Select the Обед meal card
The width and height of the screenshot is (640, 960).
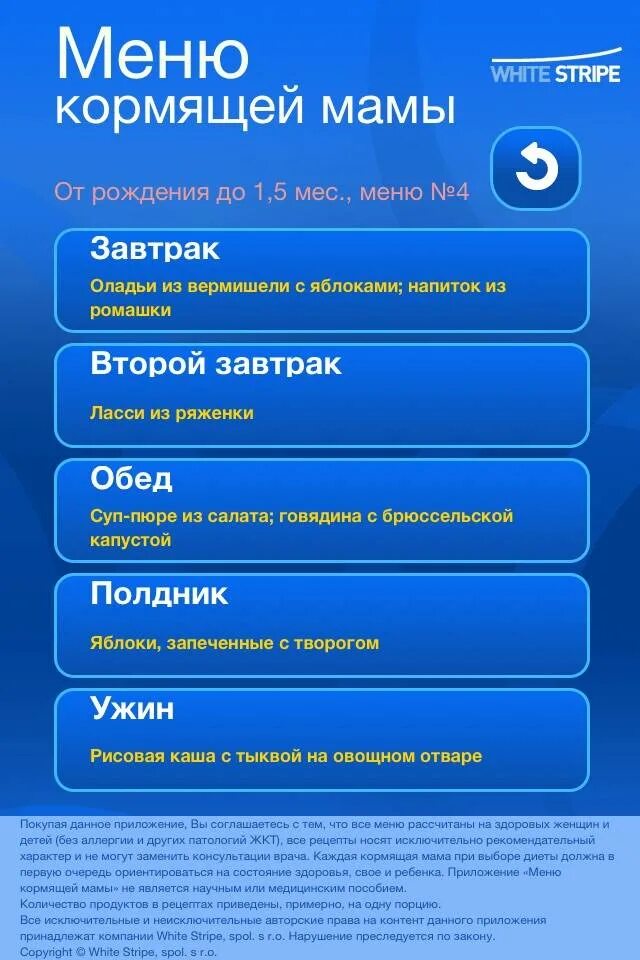321,510
